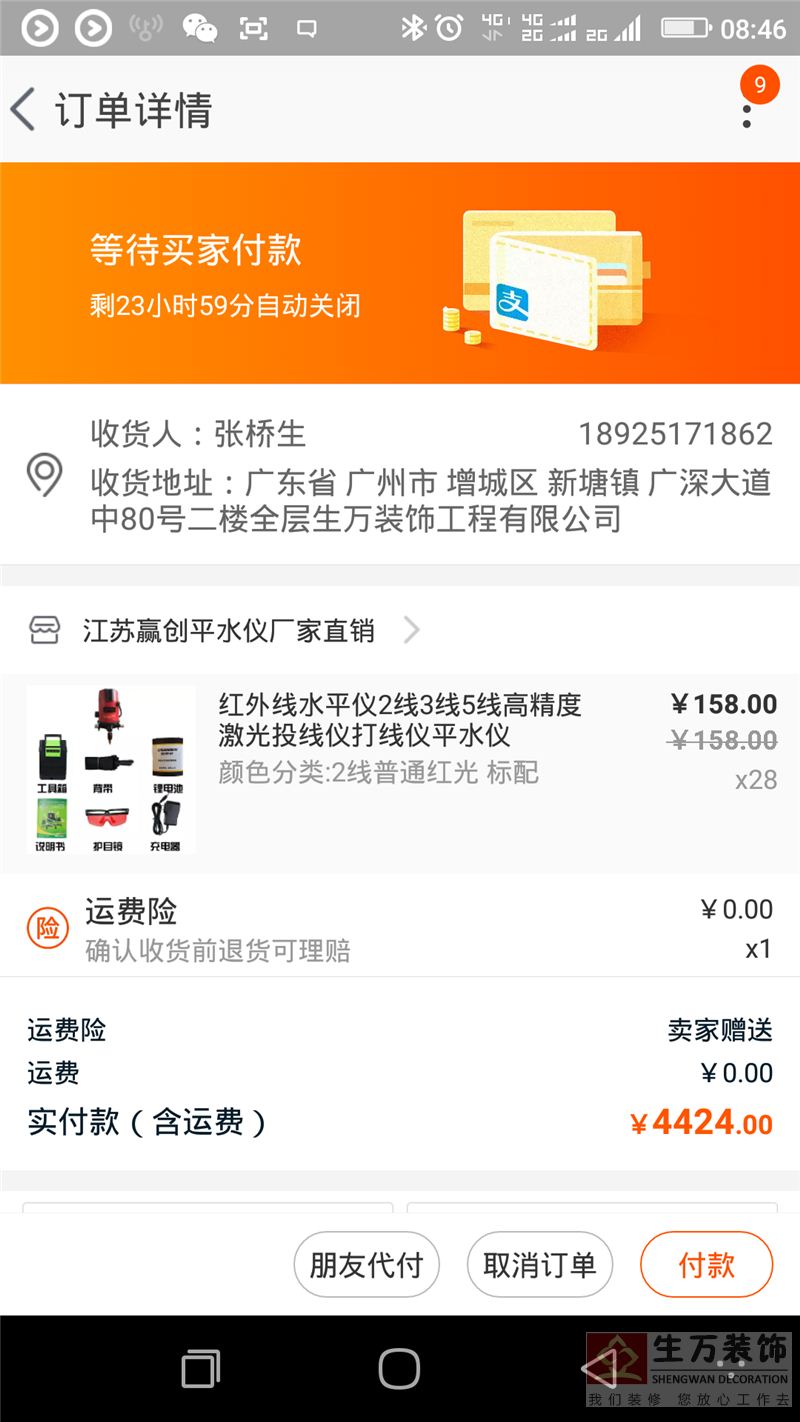Cancel order with 取消订单
Image resolution: width=800 pixels, height=1422 pixels.
pos(539,1265)
